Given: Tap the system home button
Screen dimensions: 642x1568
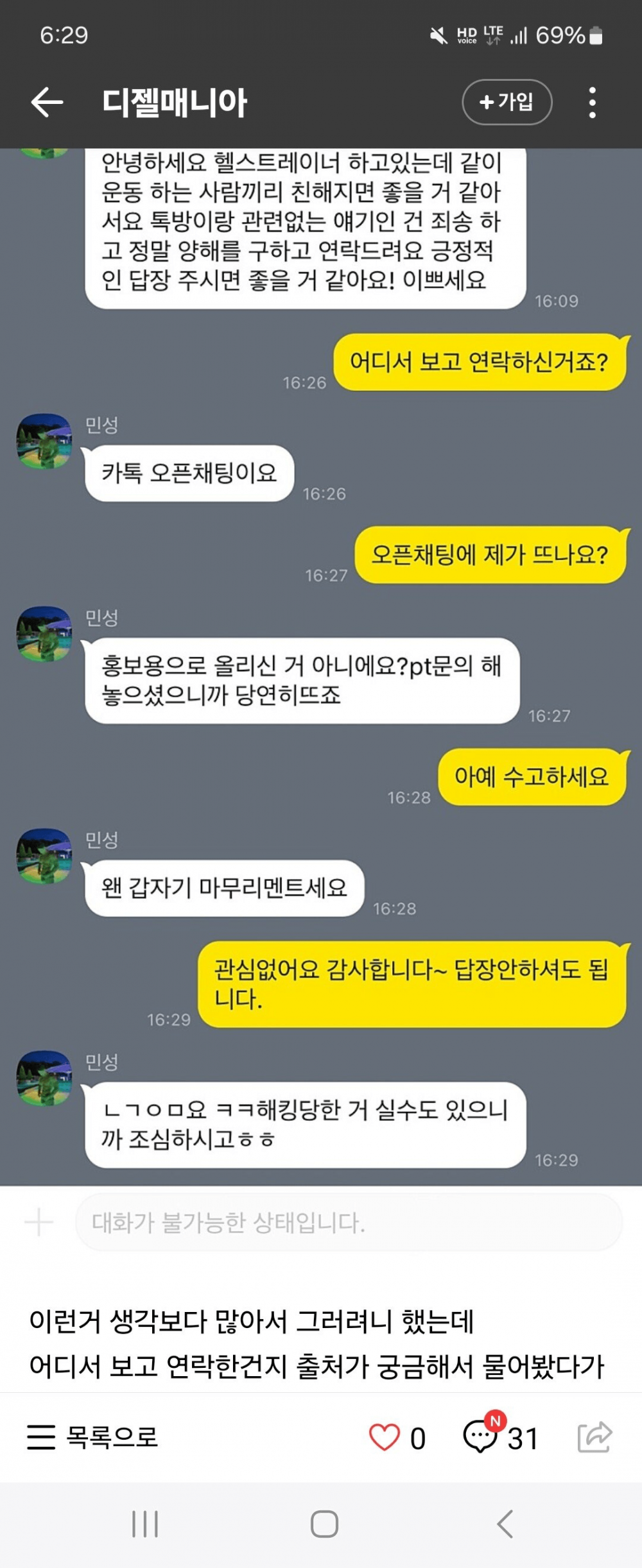Looking at the screenshot, I should [324, 1524].
